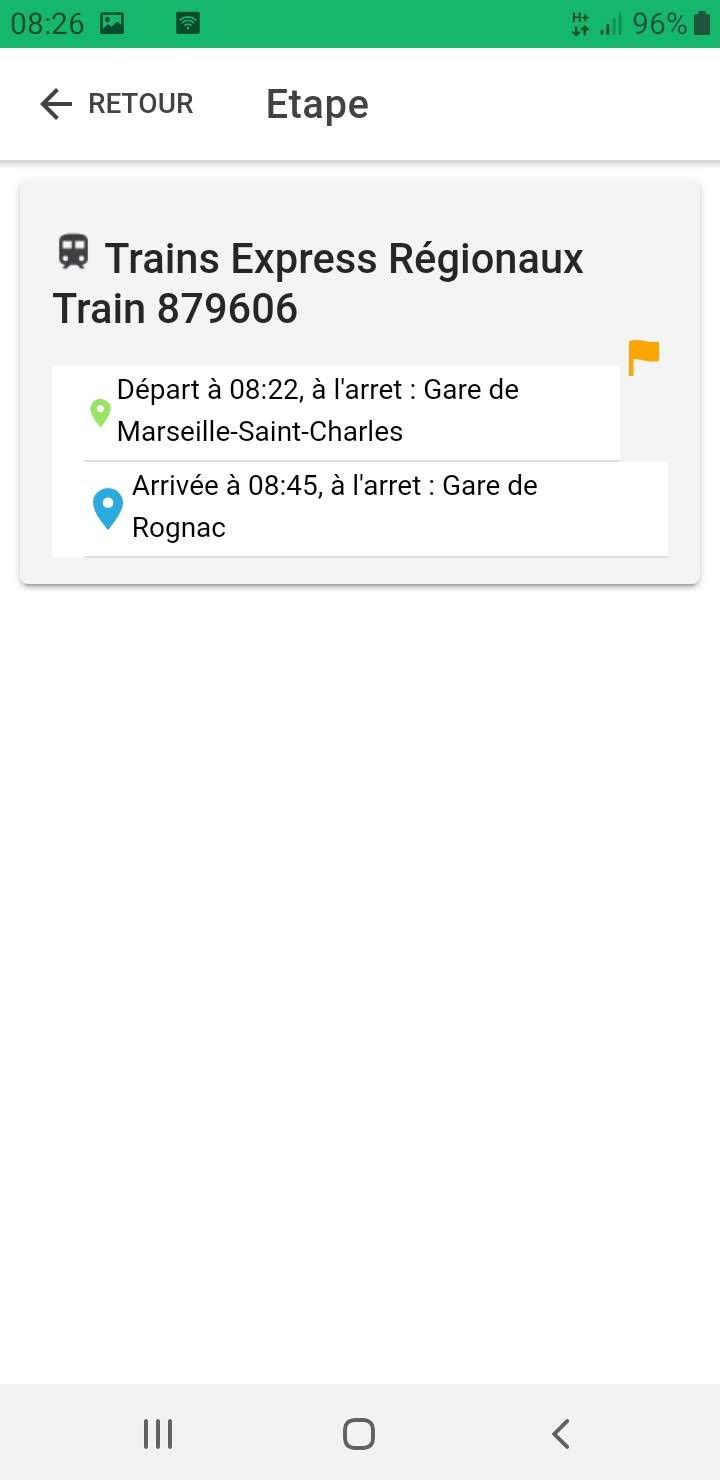Go back with the system back button
The width and height of the screenshot is (720, 1480).
(561, 1434)
